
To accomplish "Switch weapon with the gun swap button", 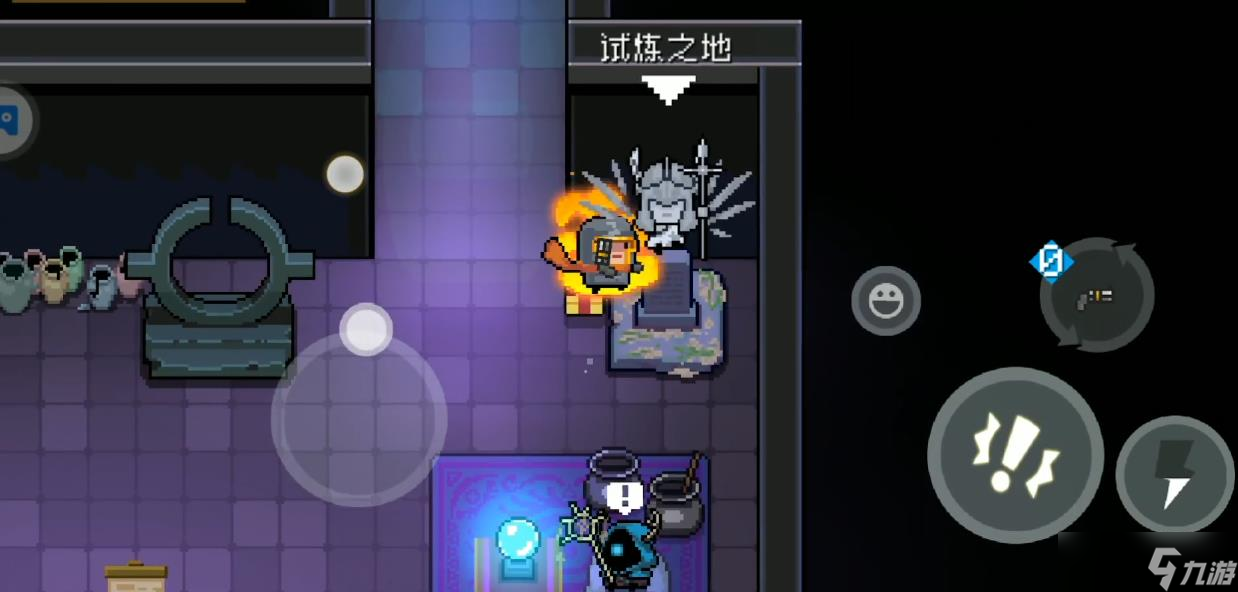I will pos(1097,294).
